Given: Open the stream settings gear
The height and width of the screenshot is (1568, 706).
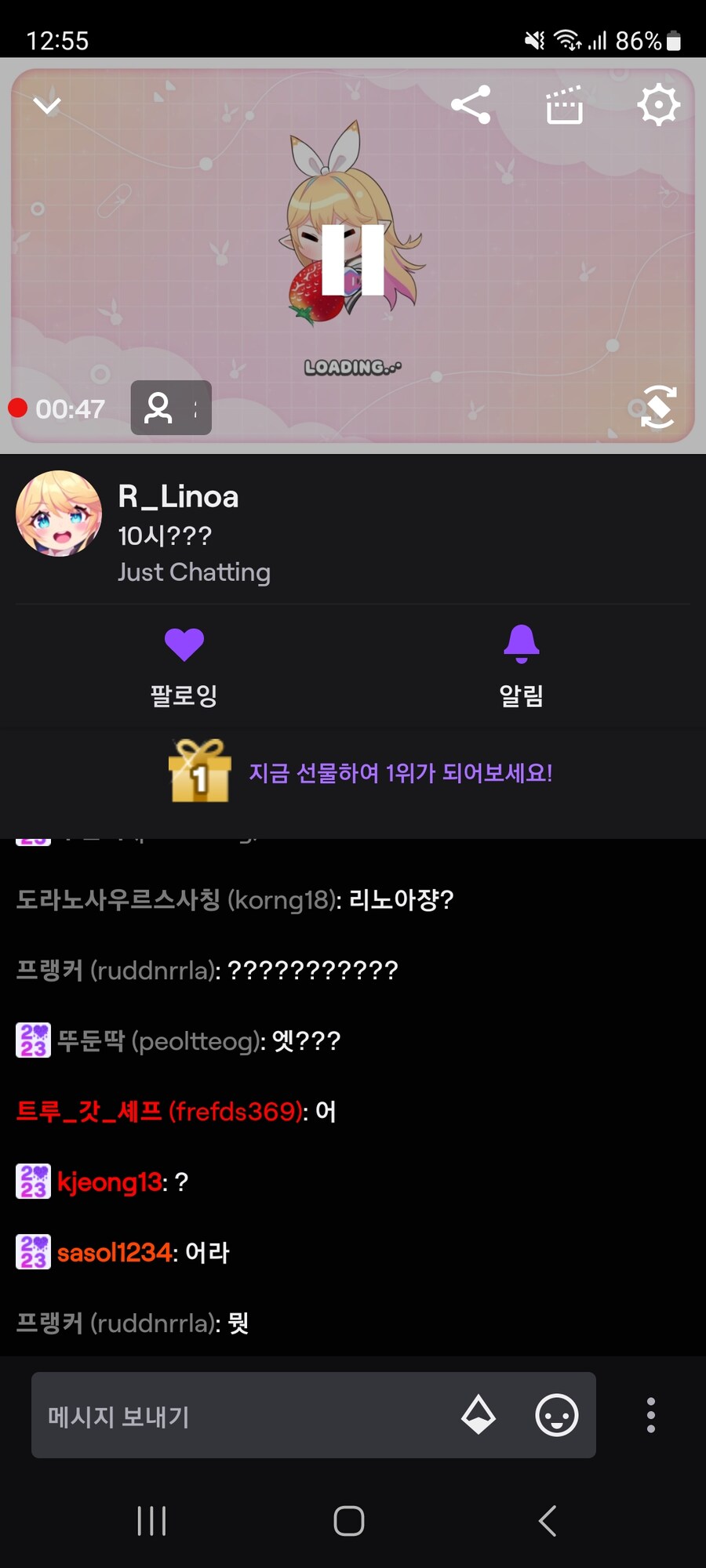Looking at the screenshot, I should click(x=659, y=104).
